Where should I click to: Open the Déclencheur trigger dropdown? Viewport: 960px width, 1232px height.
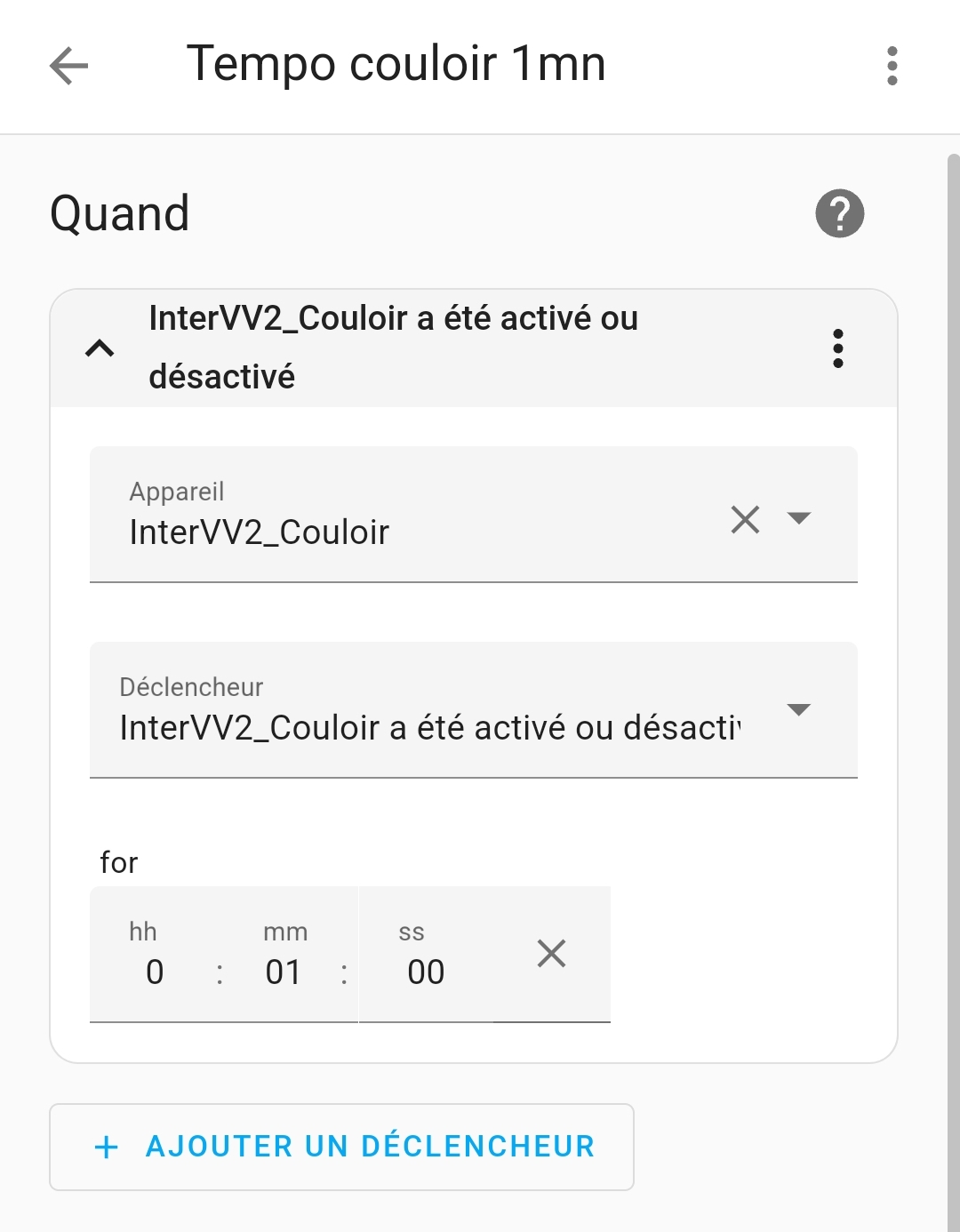(x=798, y=709)
